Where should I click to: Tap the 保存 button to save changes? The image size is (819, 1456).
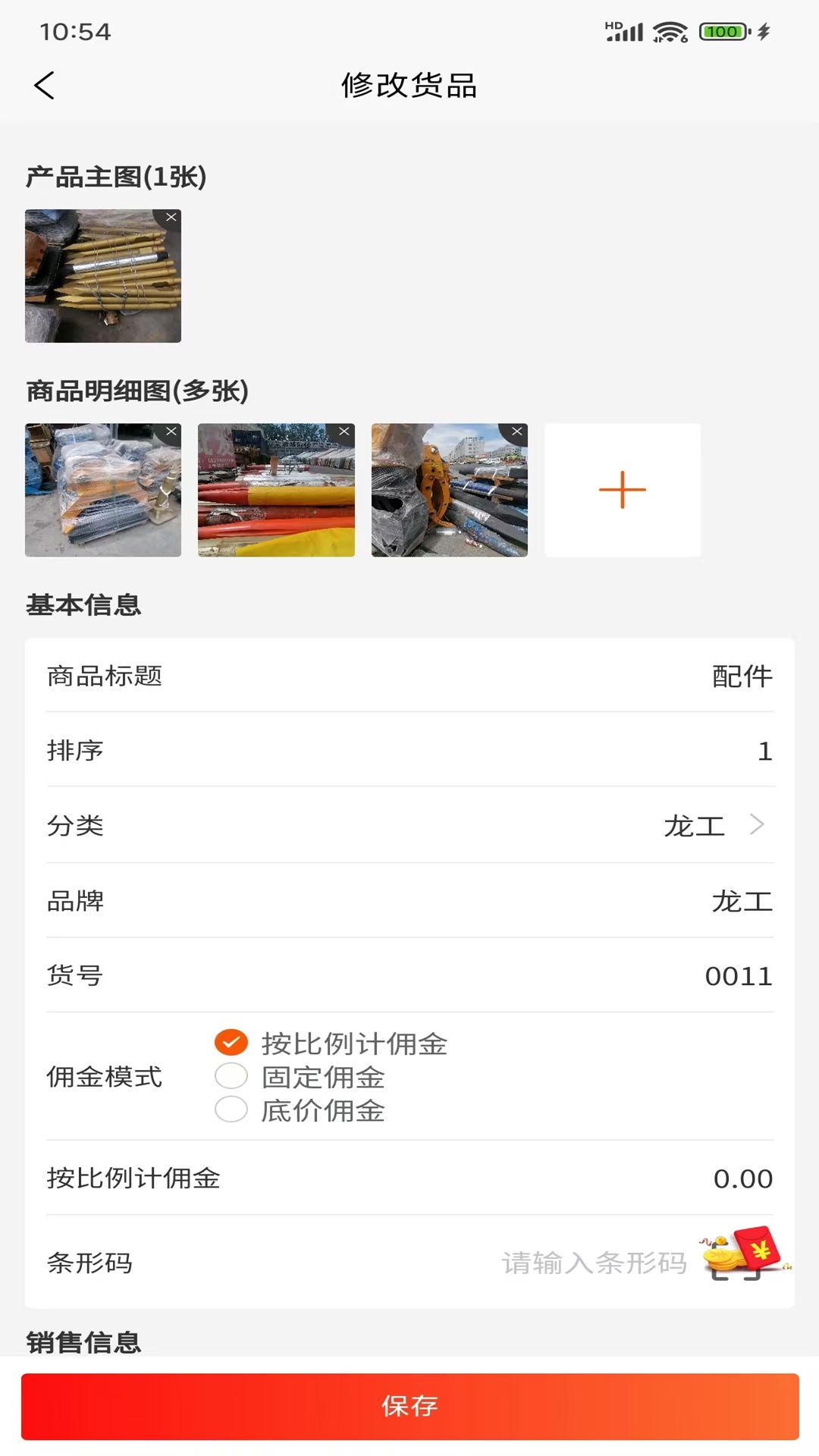click(x=409, y=1407)
